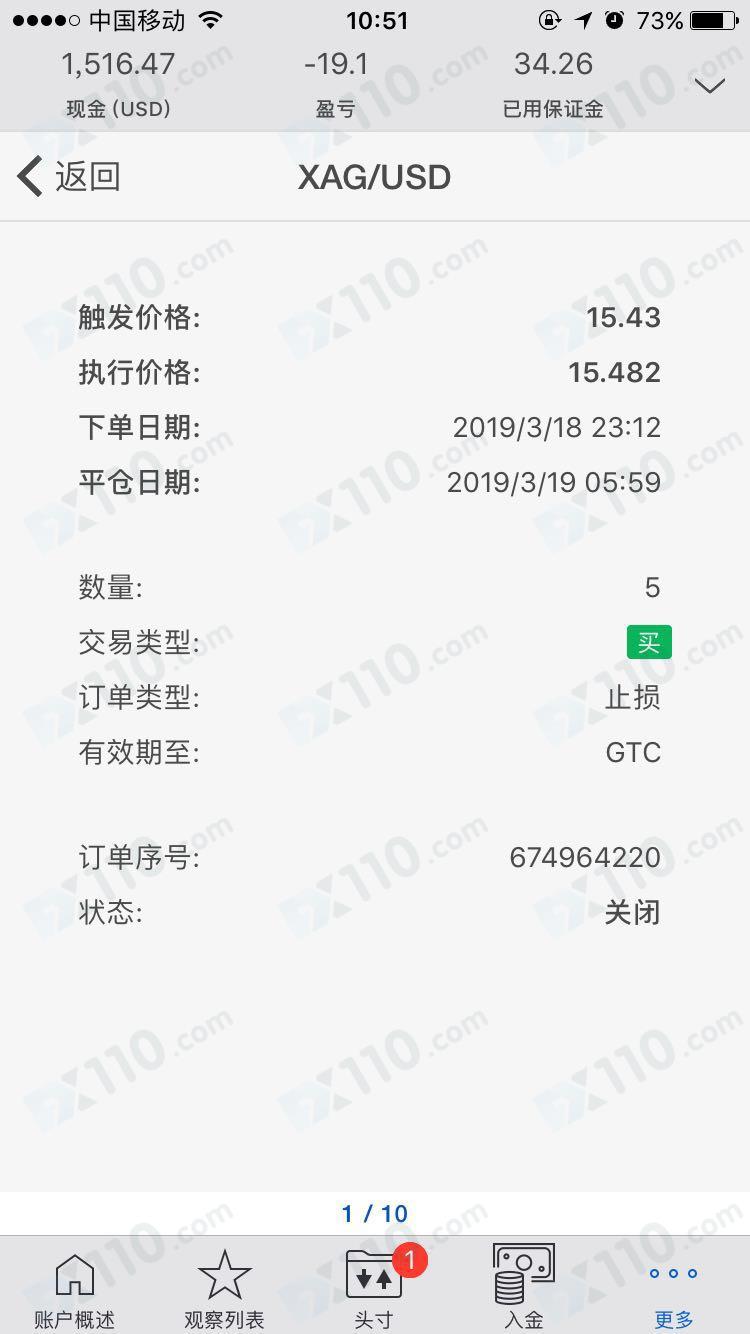Switch to the 观察列表 tab
Viewport: 750px width, 1334px height.
point(224,1289)
